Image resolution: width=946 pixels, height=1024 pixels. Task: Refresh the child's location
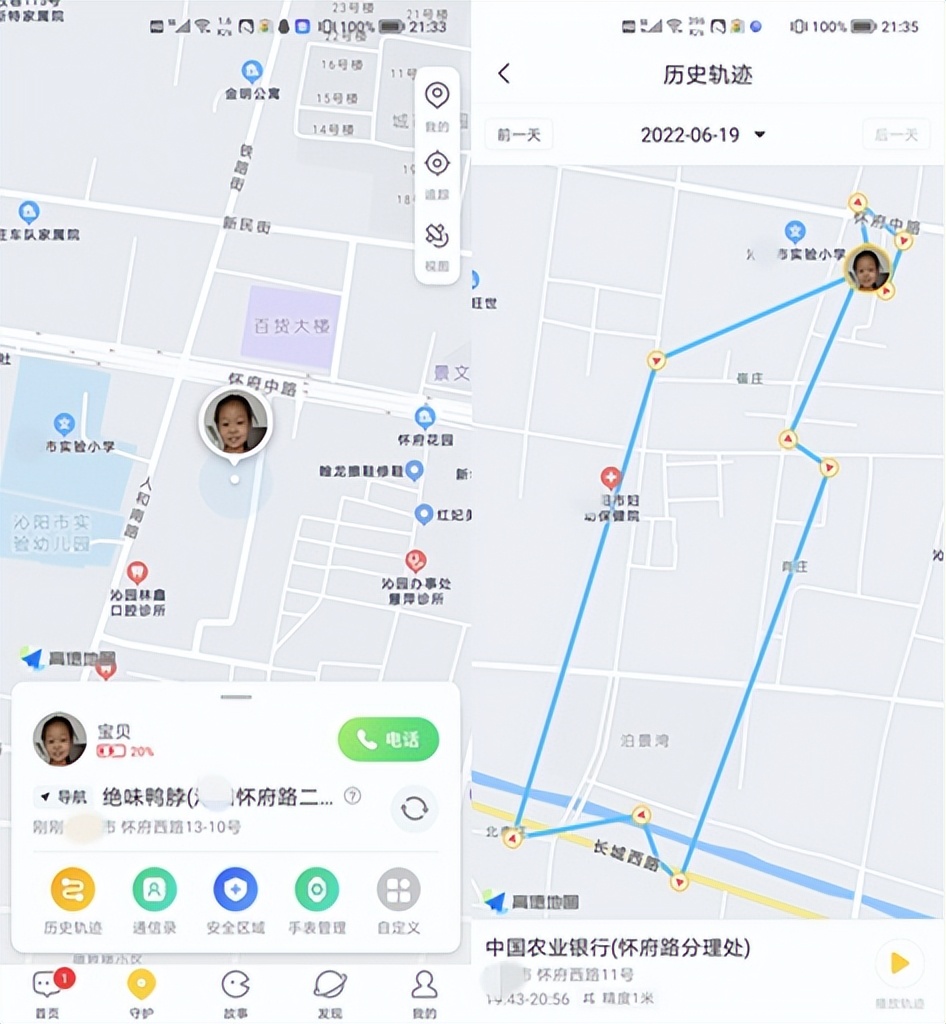(415, 809)
